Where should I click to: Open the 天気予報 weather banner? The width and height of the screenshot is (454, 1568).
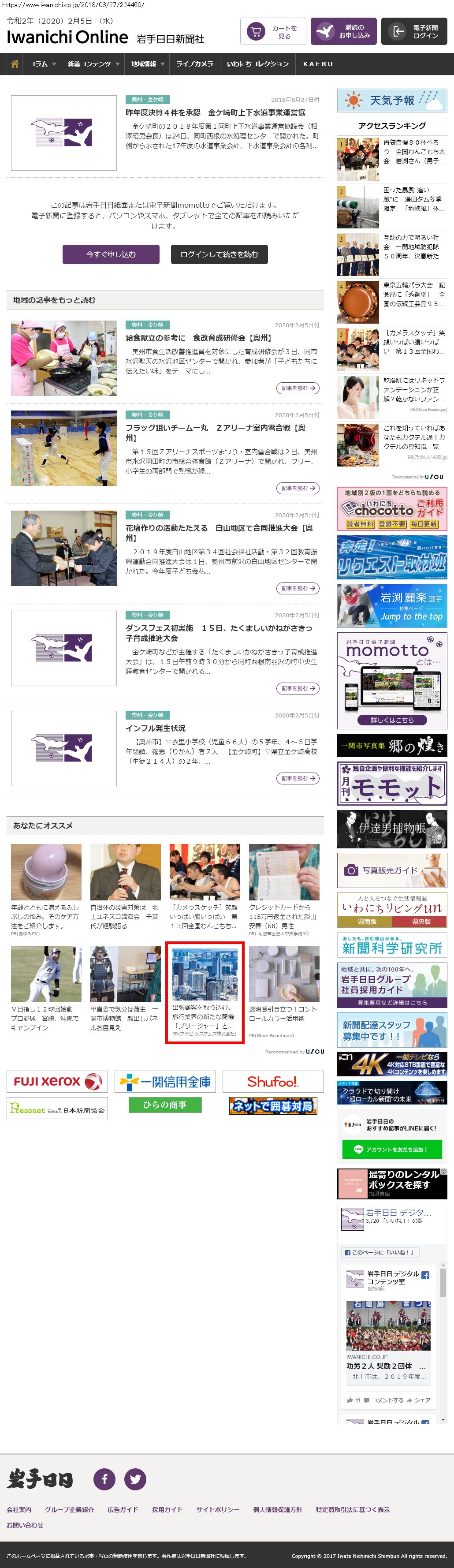392,101
